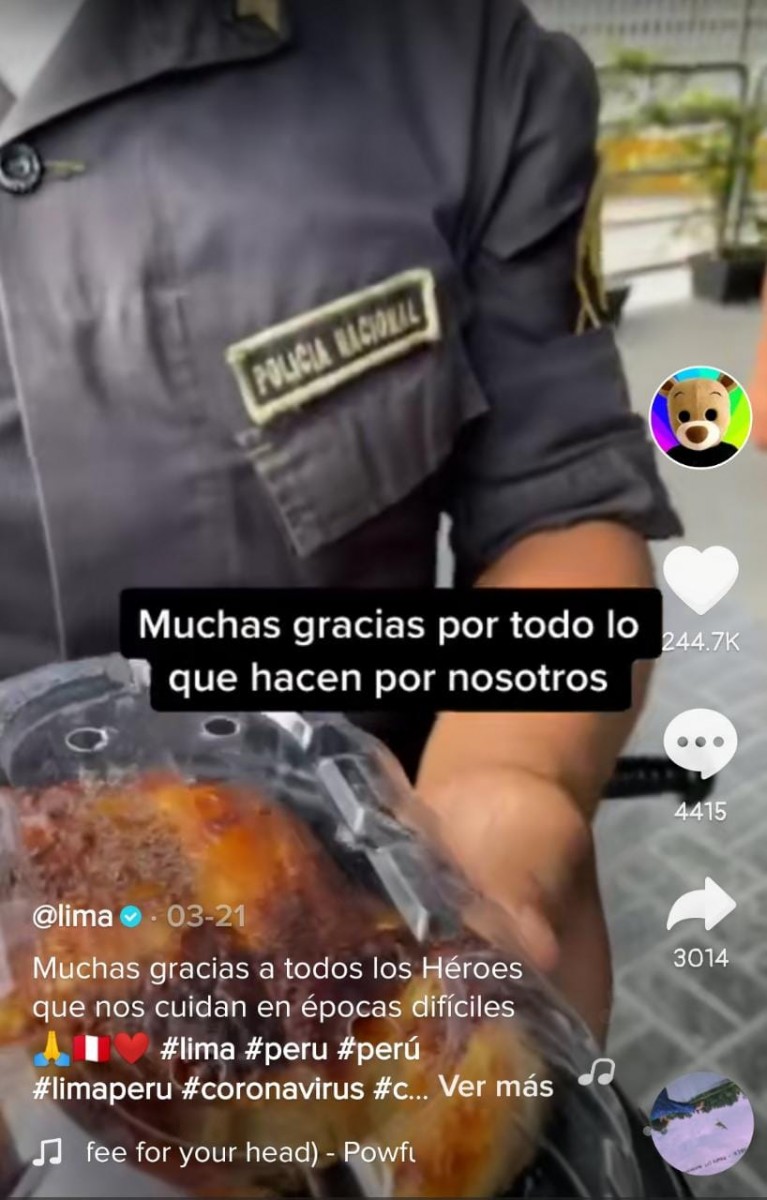Like this video with the heart
The width and height of the screenshot is (767, 1200).
coord(700,580)
